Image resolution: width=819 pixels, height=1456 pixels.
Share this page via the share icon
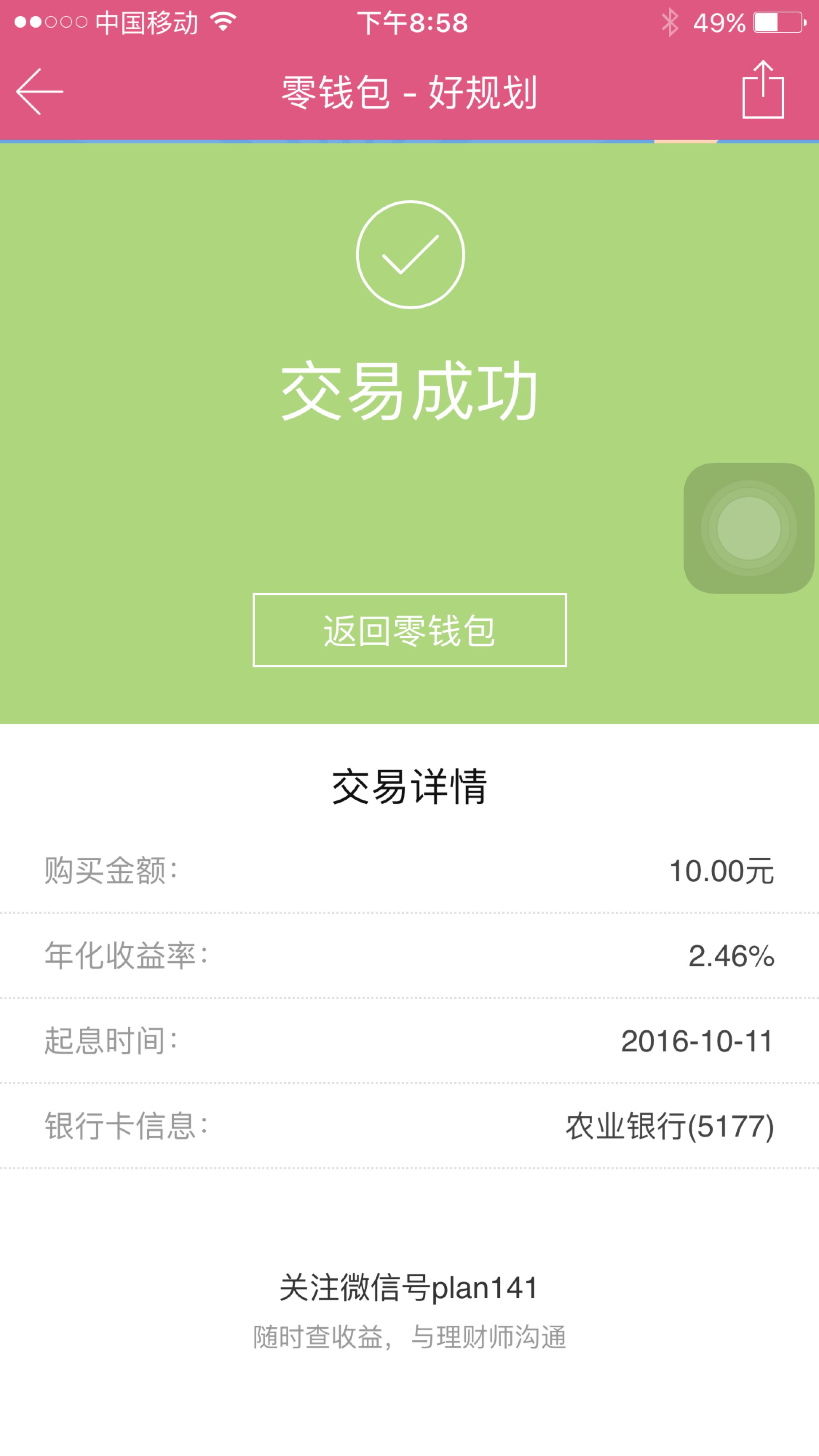click(763, 89)
